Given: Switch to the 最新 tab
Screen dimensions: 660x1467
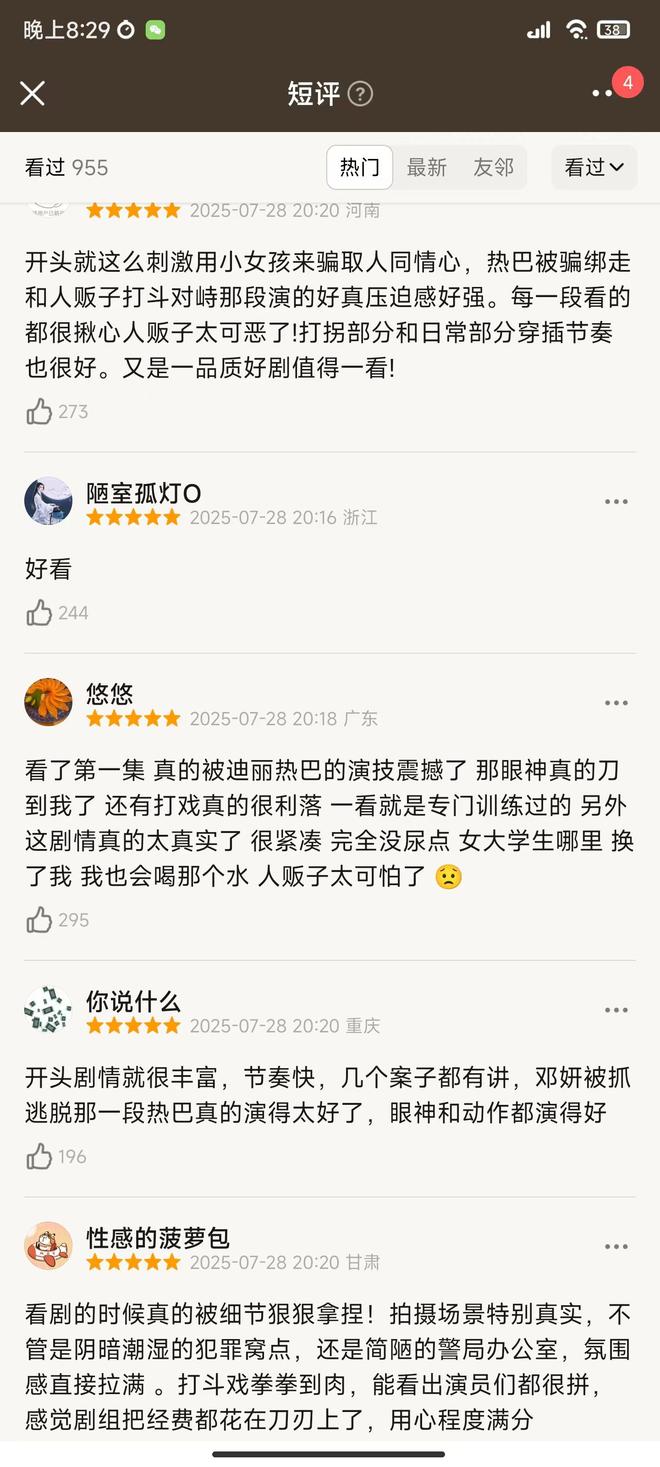Looking at the screenshot, I should (x=426, y=167).
